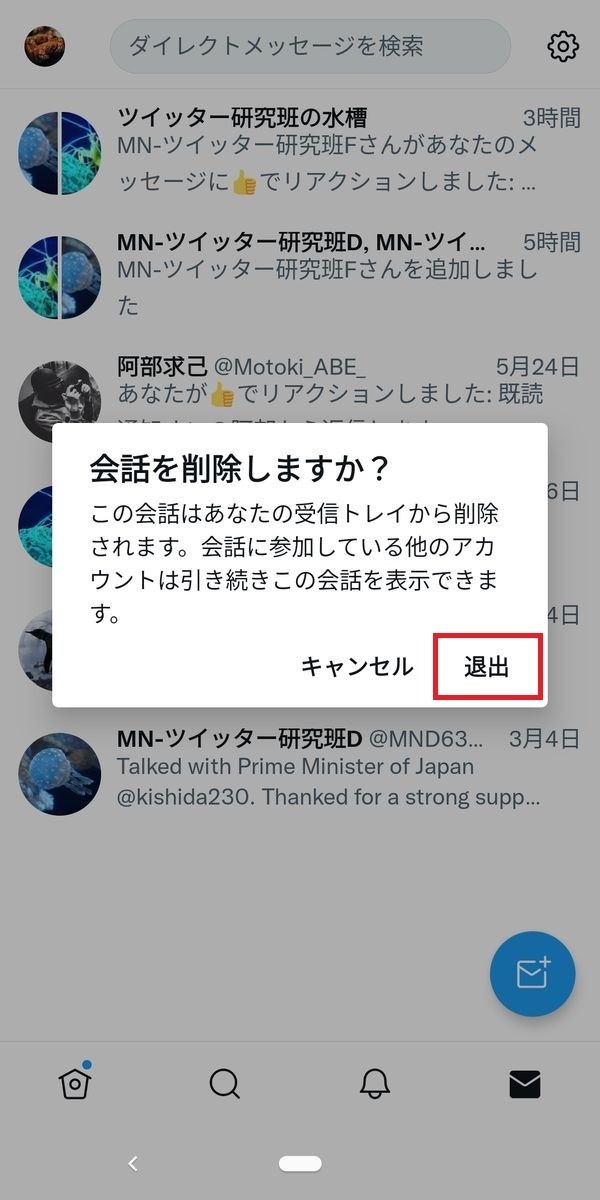The width and height of the screenshot is (600, 1200).
Task: Compose a new direct message
Action: click(532, 973)
